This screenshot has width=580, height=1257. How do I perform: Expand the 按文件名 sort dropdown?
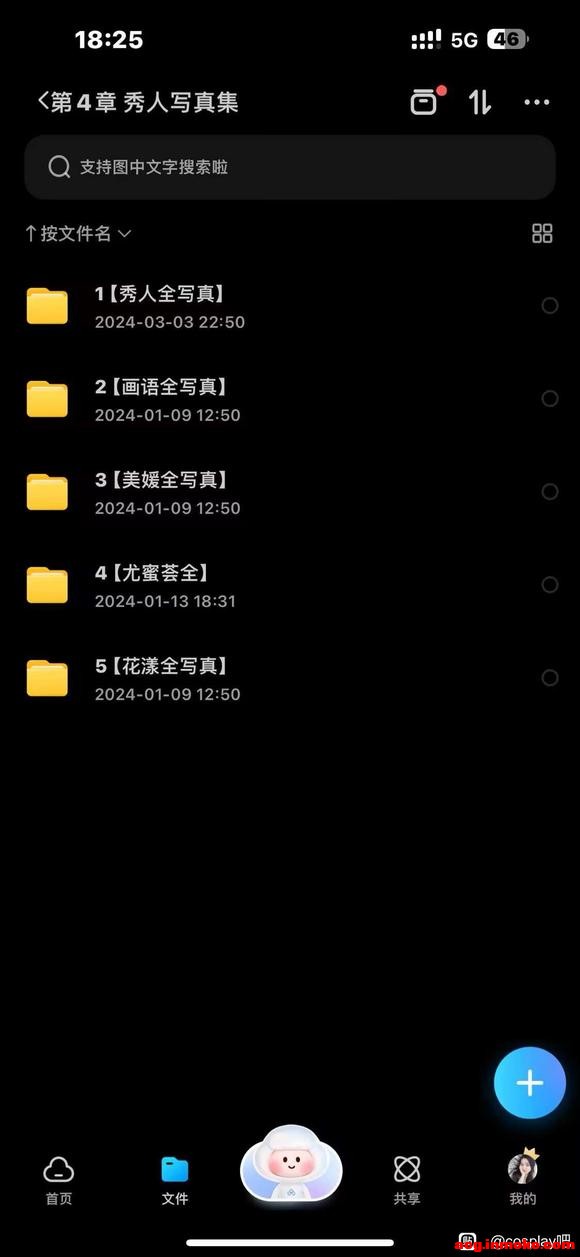coord(78,234)
